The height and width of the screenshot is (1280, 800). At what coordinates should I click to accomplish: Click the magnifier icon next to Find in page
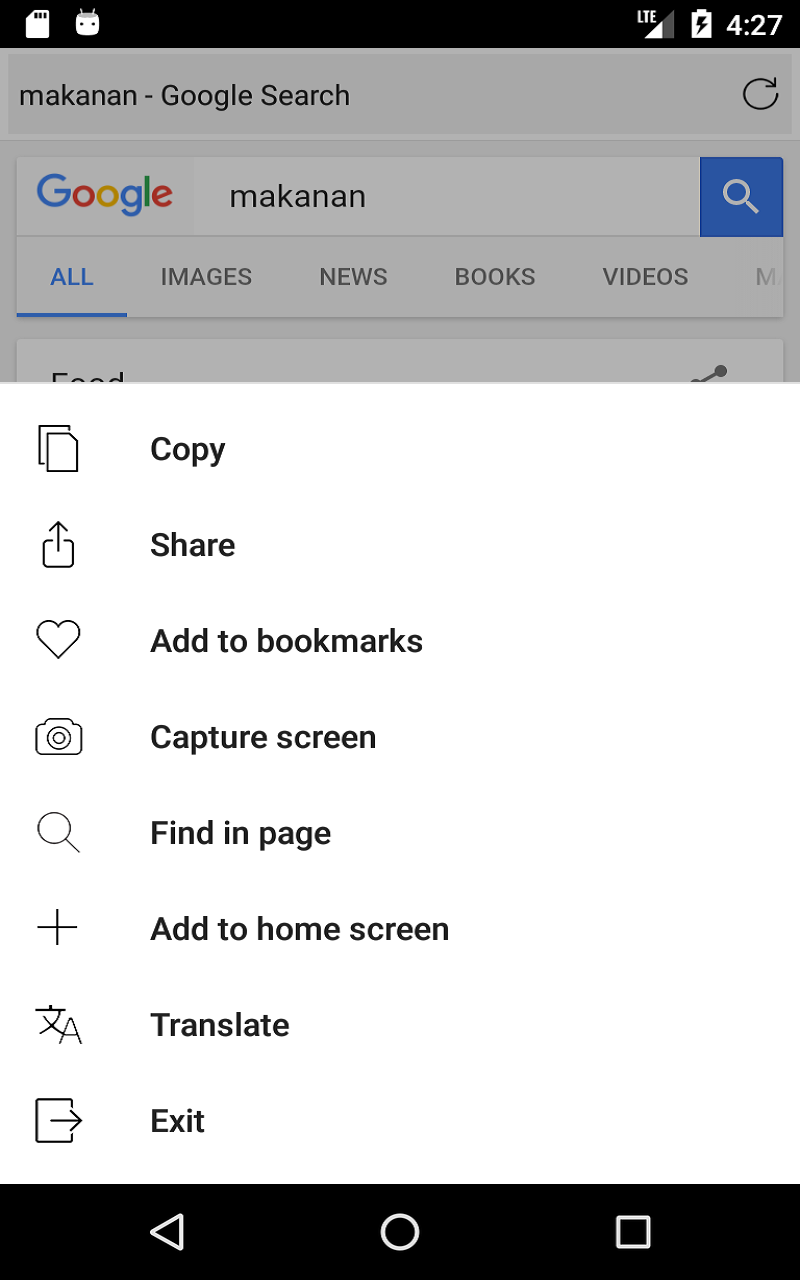[x=57, y=832]
